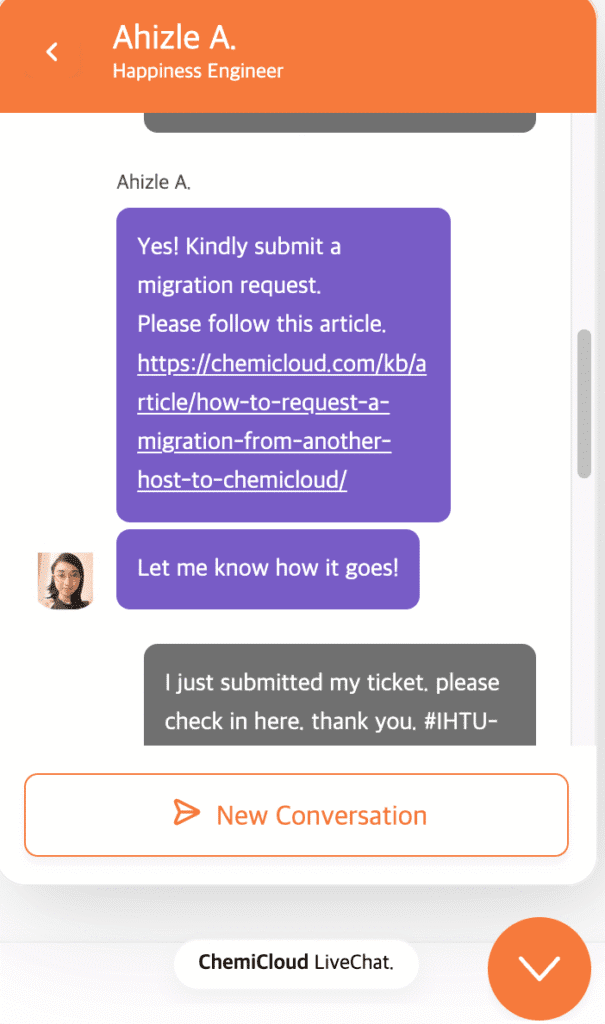Go back using the header arrow

pos(52,52)
